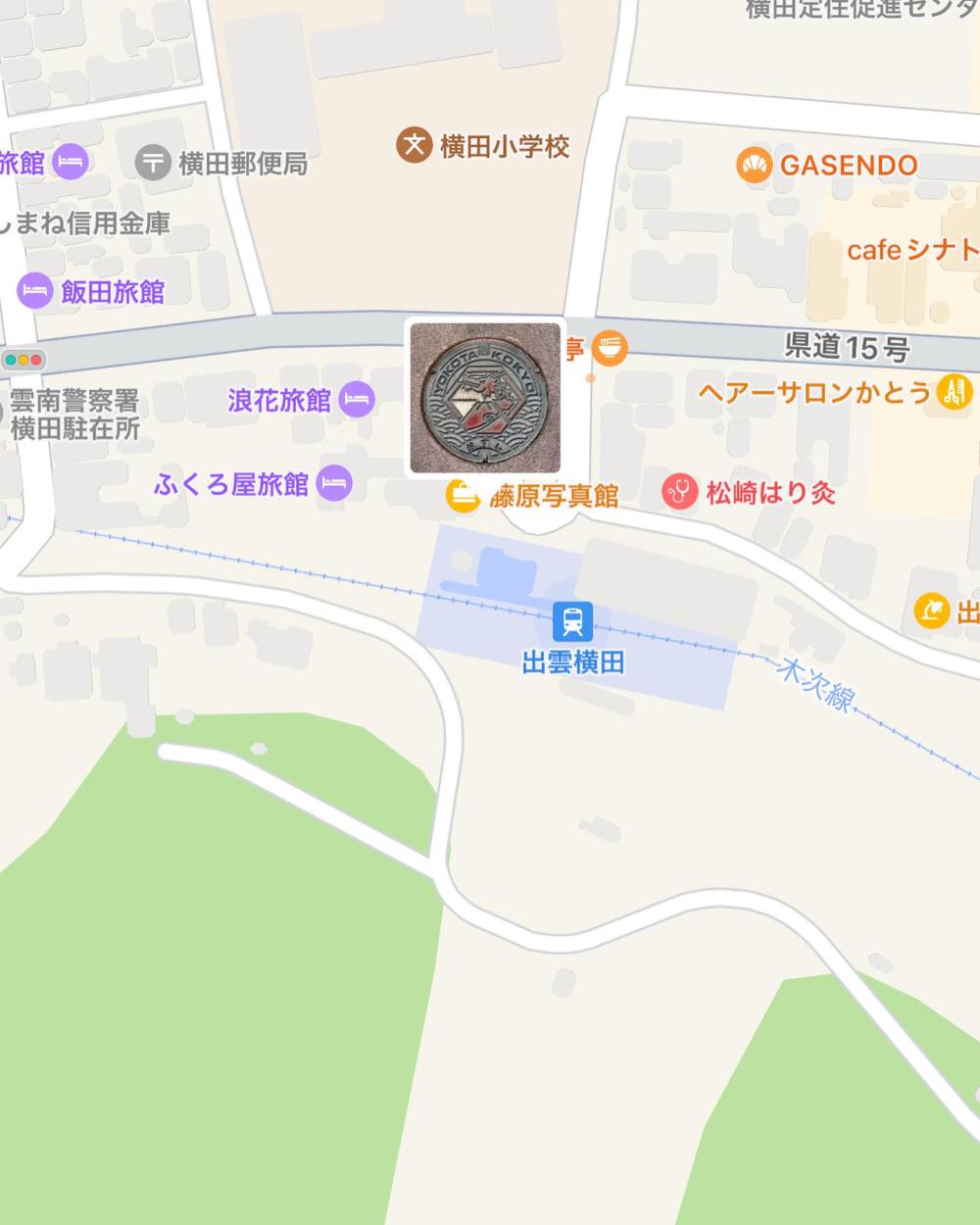The height and width of the screenshot is (1225, 980).
Task: Open ヘアーサロンかとう salon marker
Action: 954,392
